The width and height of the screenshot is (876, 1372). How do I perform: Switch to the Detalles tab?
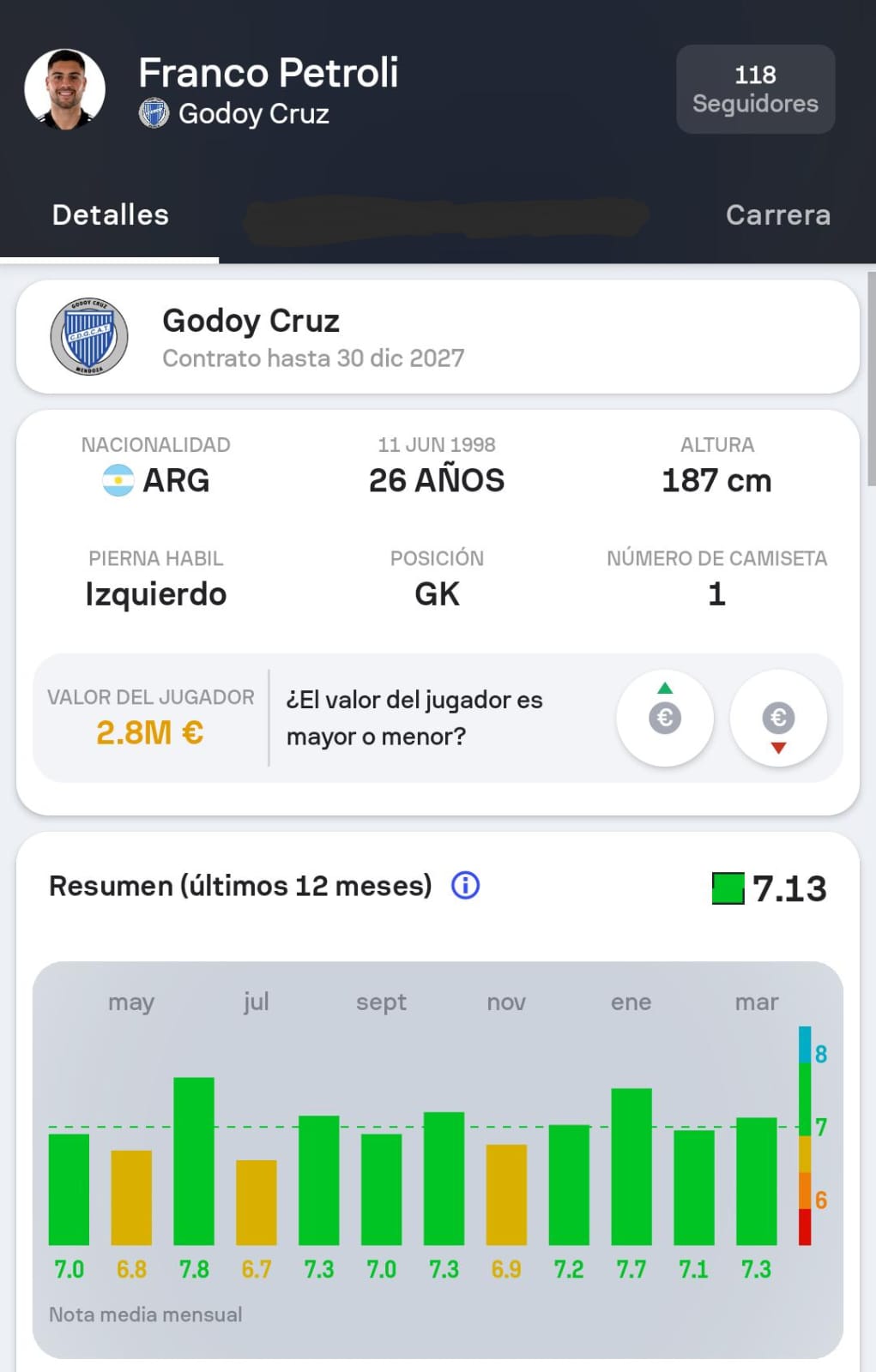[110, 215]
